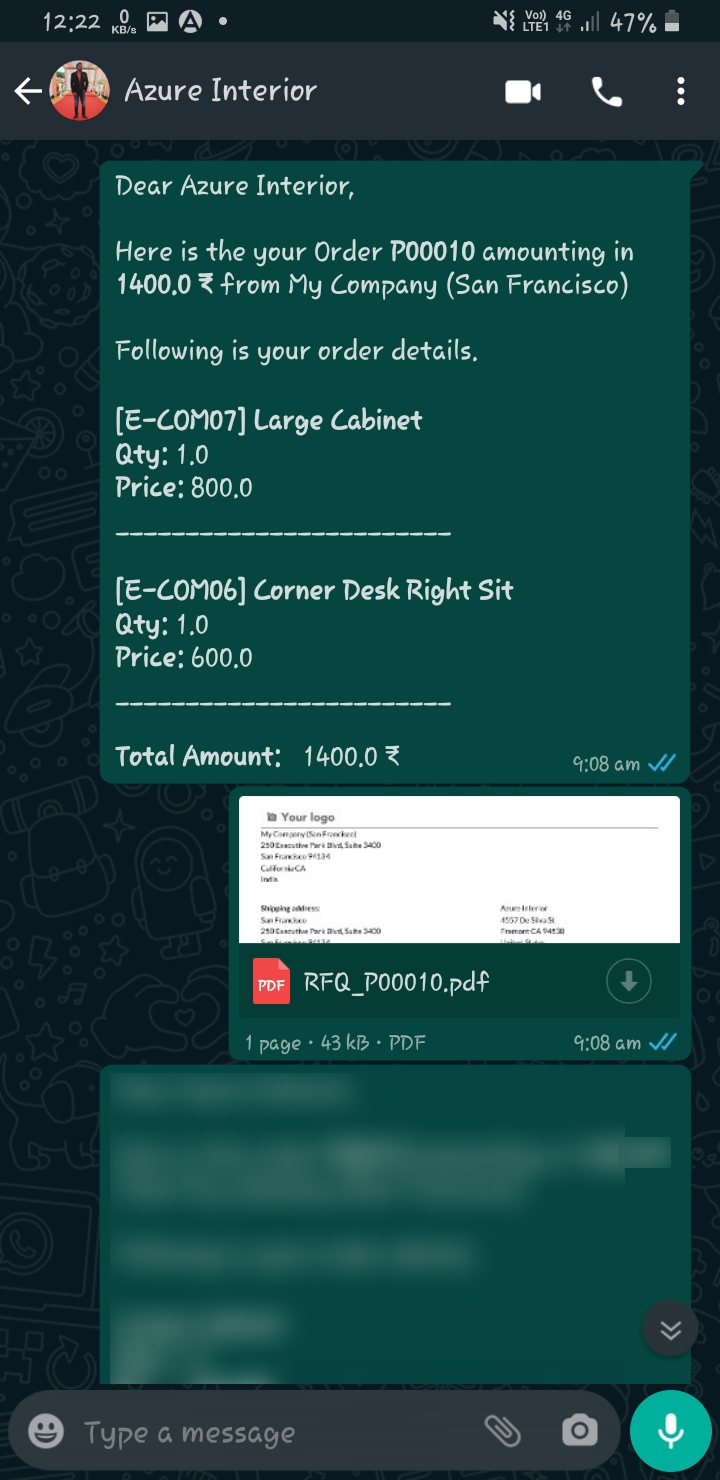Open the attachment paperclip
Screen dimensions: 720x1480
503,1432
